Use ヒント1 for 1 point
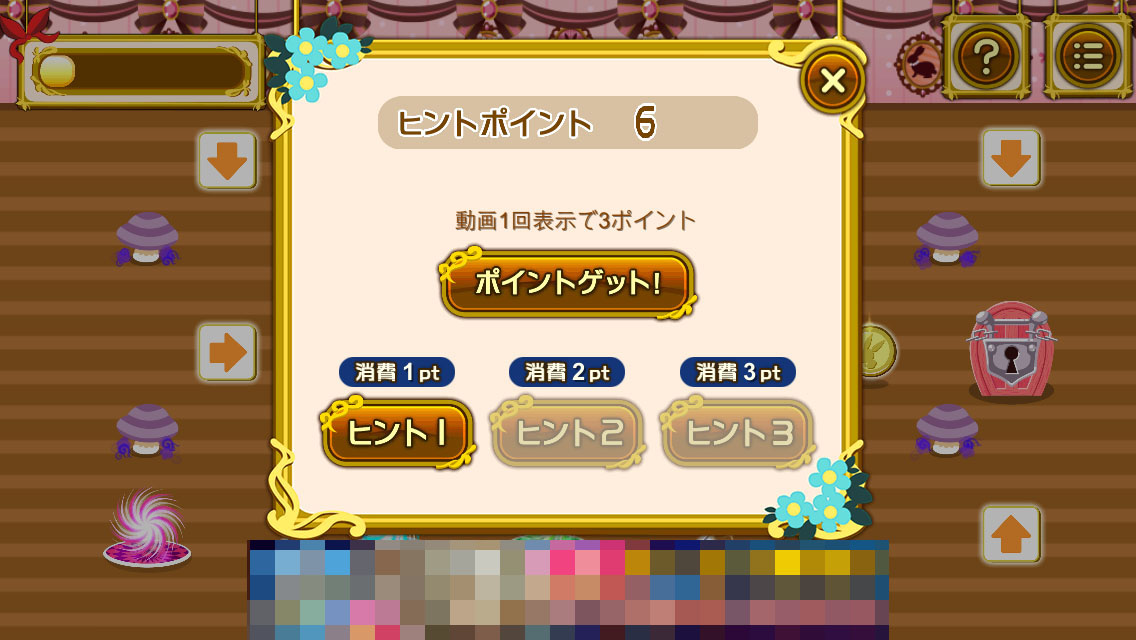 [x=397, y=433]
